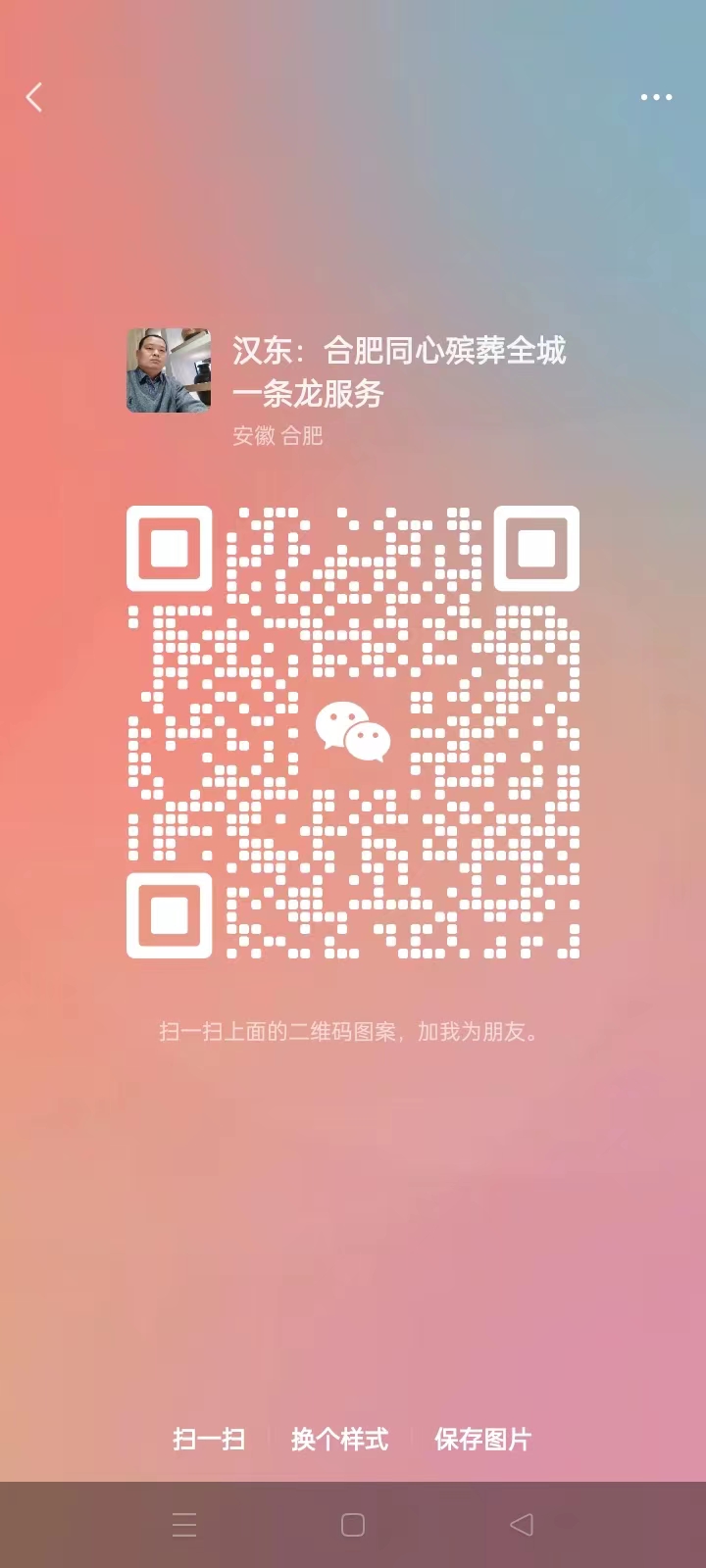Image resolution: width=706 pixels, height=1568 pixels.
Task: Tap 扫一扫 to scan a code
Action: pyautogui.click(x=209, y=1439)
